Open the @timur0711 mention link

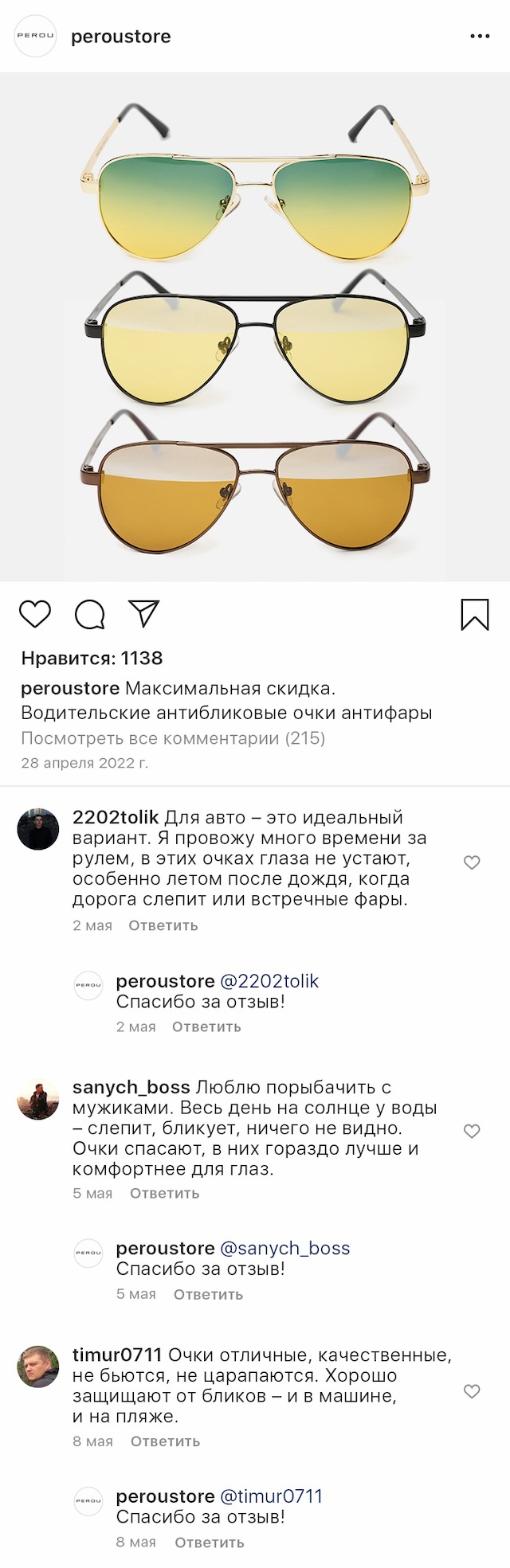click(271, 1496)
